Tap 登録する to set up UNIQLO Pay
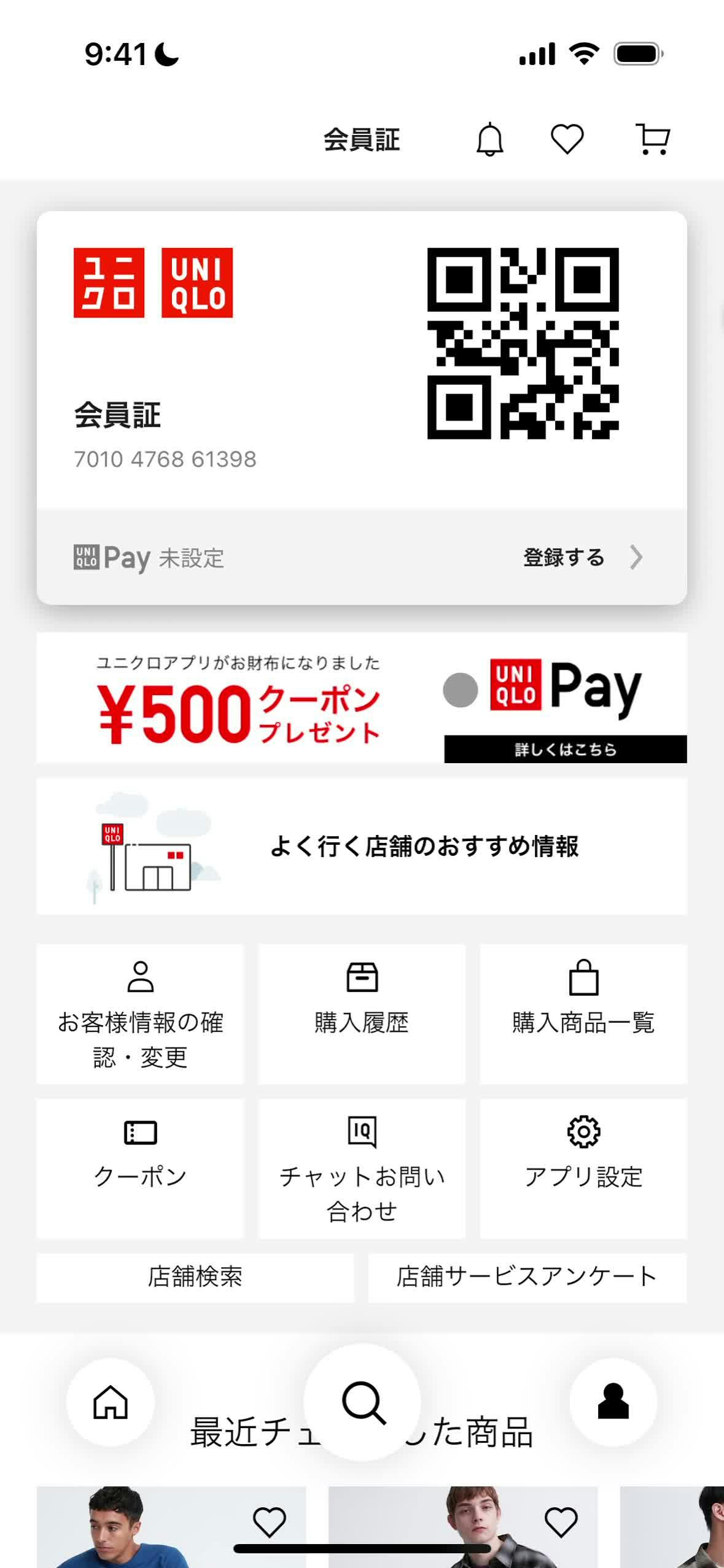Screen dimensions: 724x1568 click(x=582, y=557)
